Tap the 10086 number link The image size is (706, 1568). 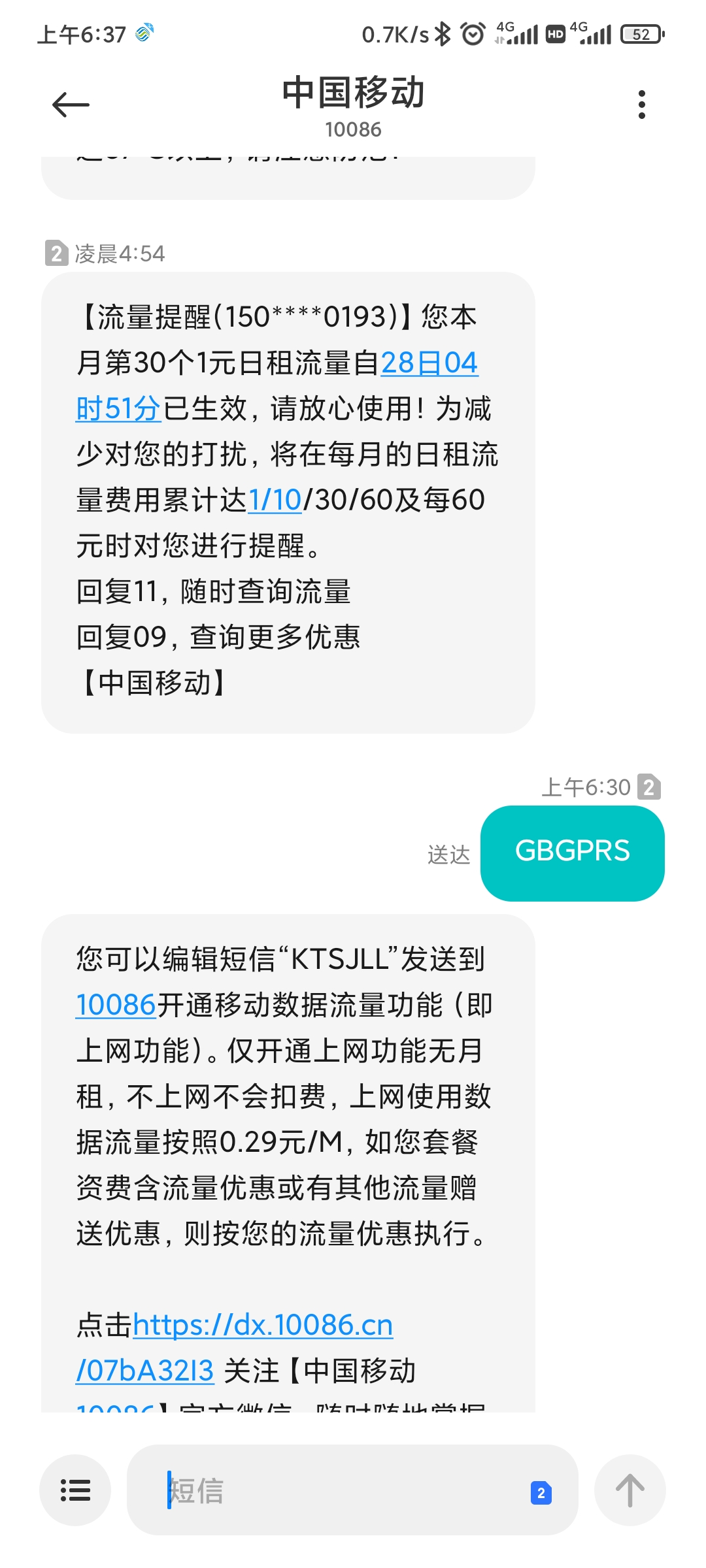click(x=116, y=1005)
